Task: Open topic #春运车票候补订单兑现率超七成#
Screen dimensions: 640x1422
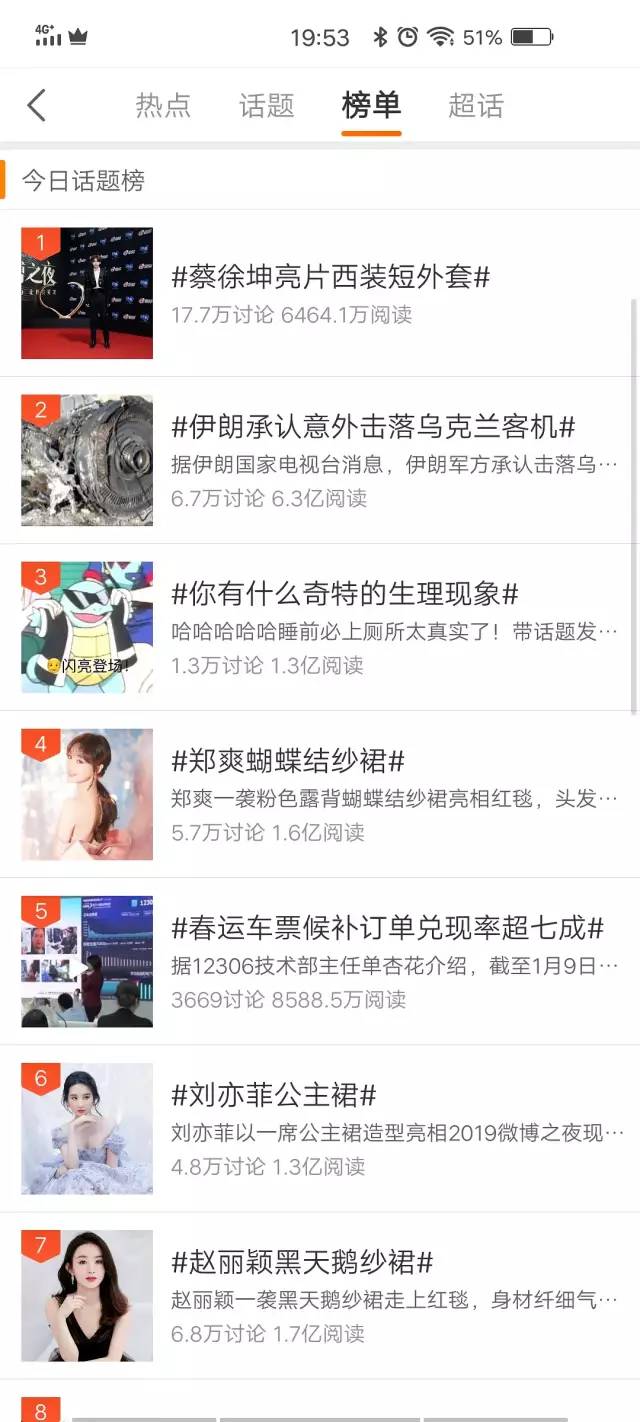Action: click(387, 928)
